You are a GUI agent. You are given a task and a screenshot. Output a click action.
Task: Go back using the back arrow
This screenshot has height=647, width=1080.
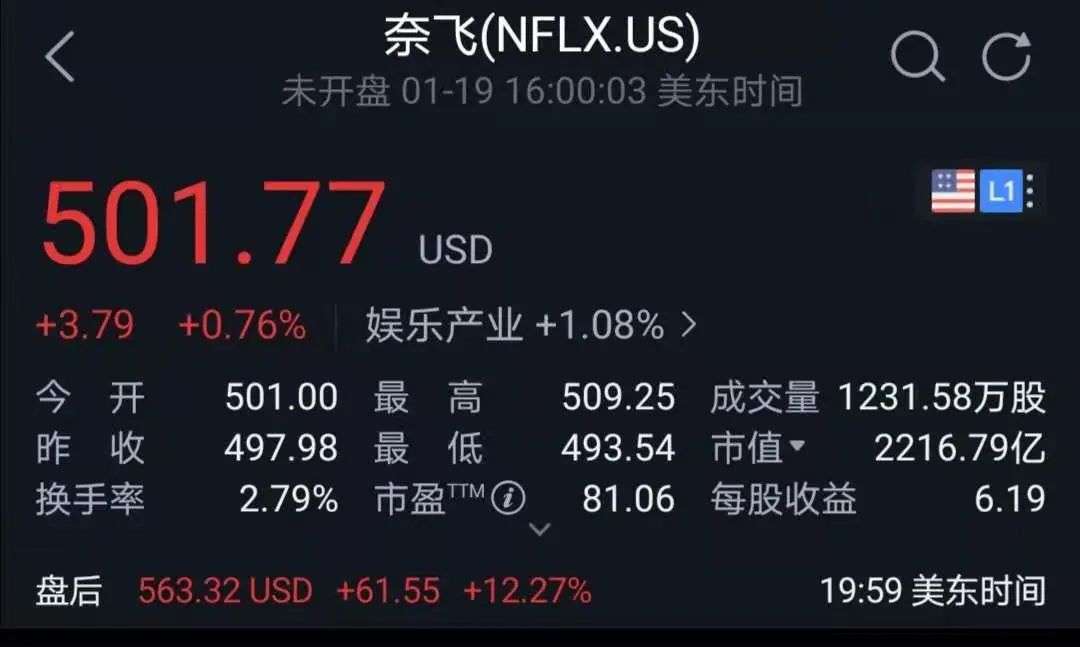point(60,57)
